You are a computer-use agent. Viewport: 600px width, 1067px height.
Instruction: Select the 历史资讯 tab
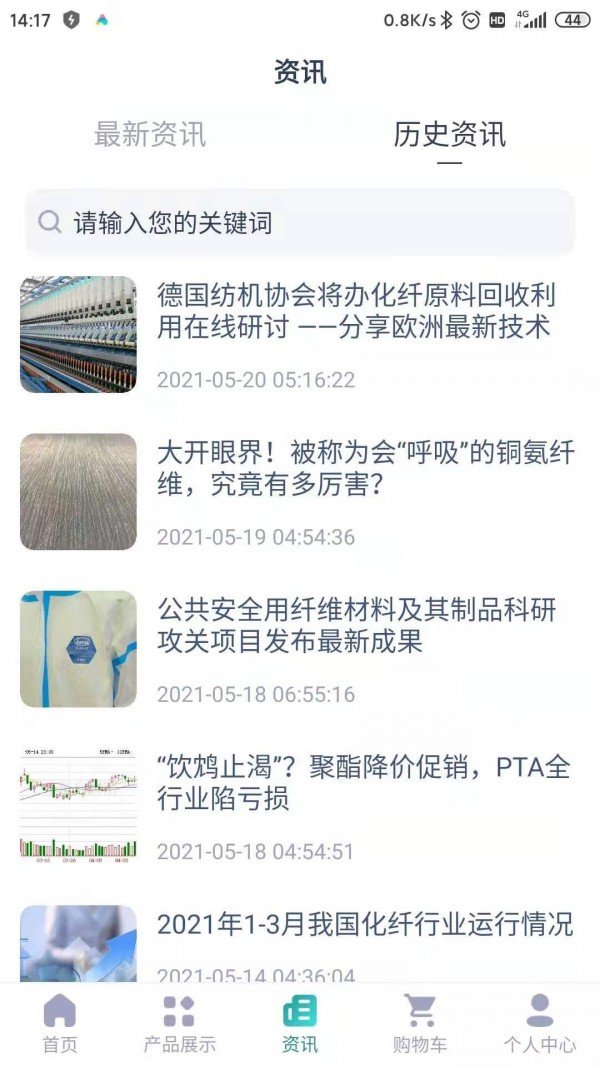(449, 135)
